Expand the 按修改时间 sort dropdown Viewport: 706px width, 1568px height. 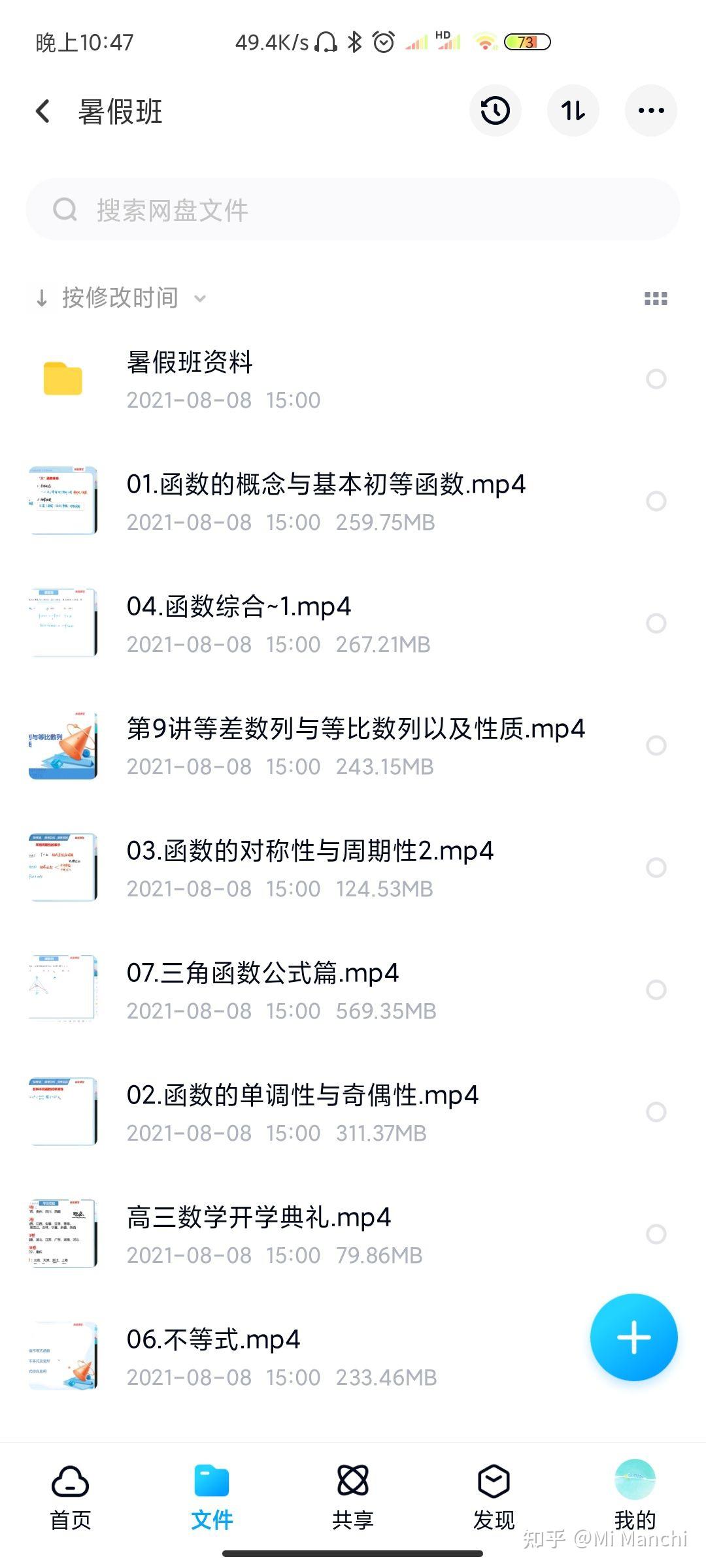click(x=121, y=299)
